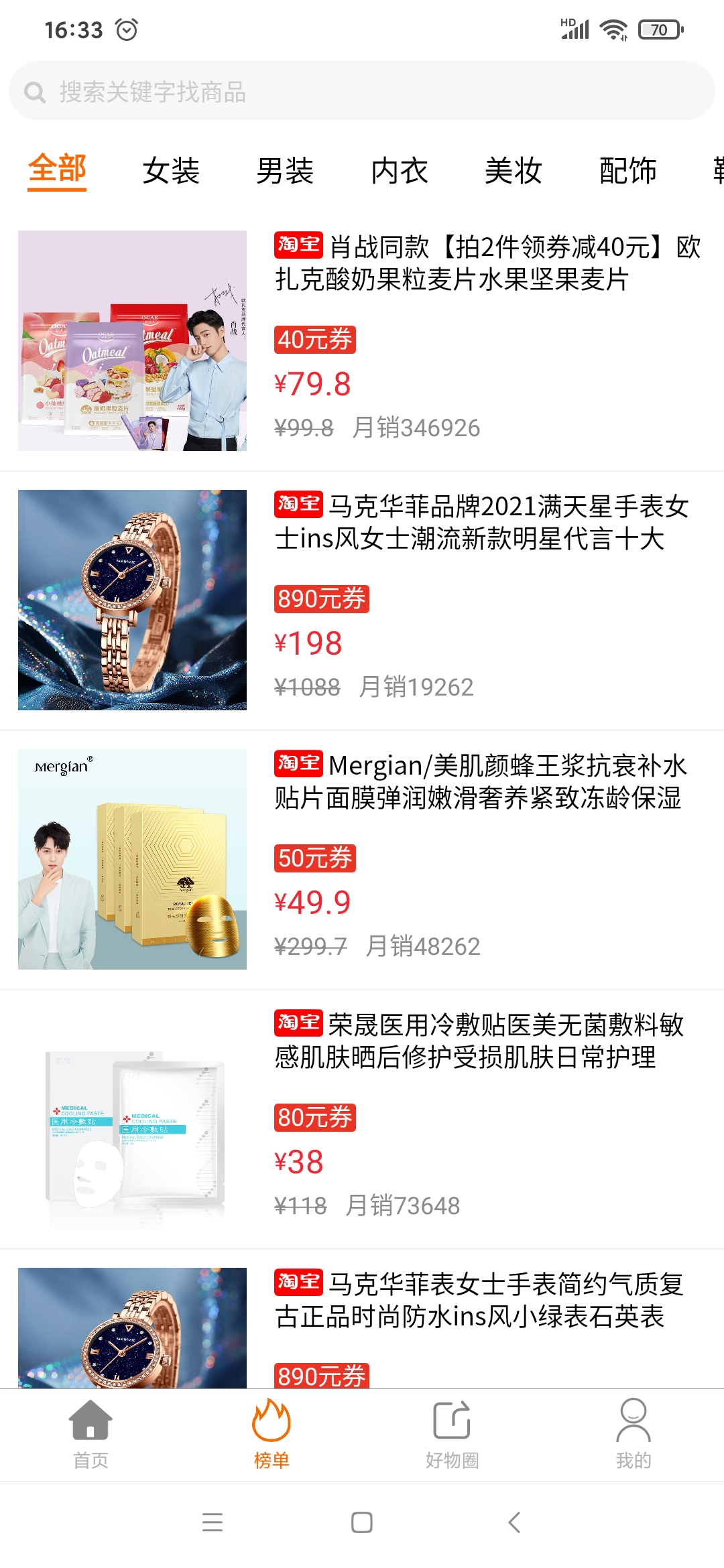This screenshot has width=724, height=1568.
Task: Tap the 榜单 bottom tab
Action: click(x=271, y=1434)
